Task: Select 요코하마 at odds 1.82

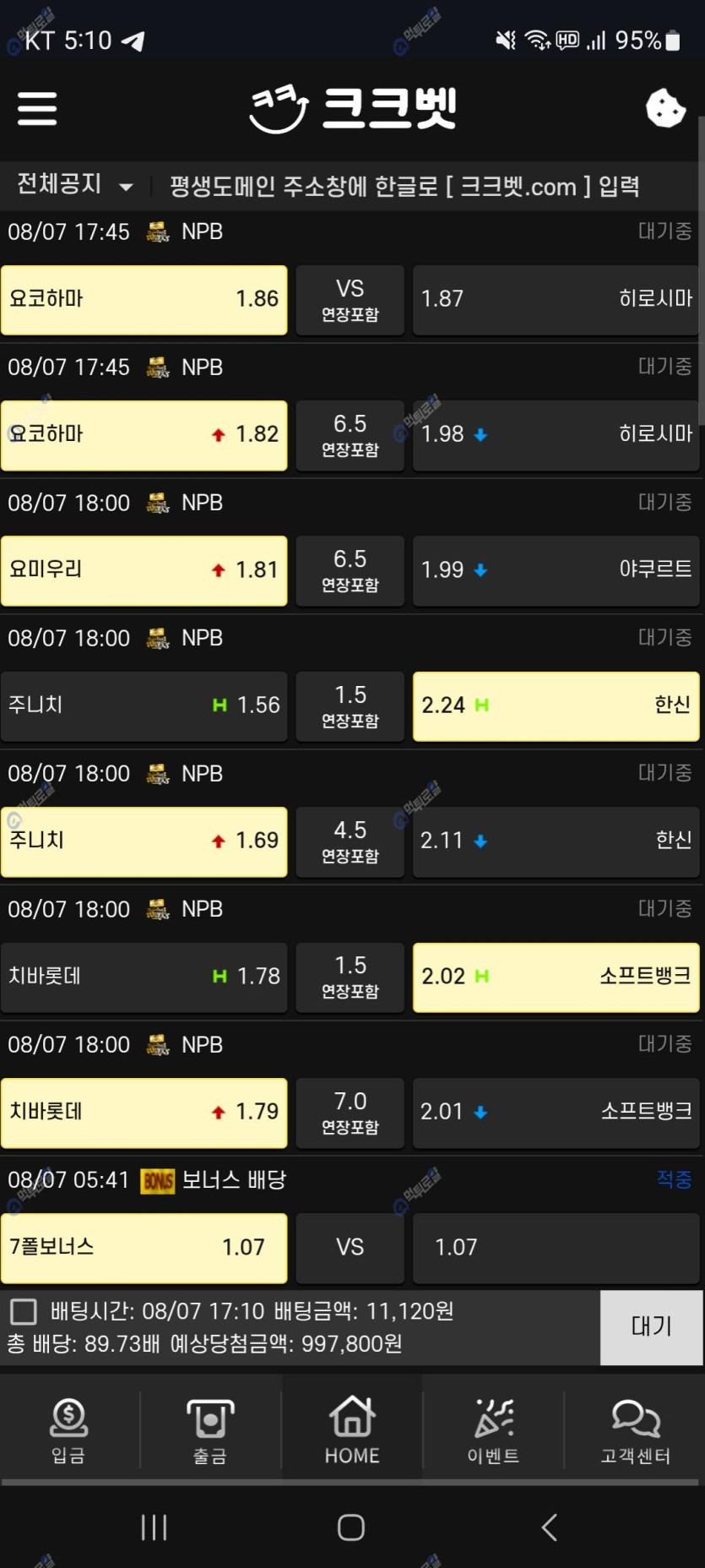Action: point(144,434)
